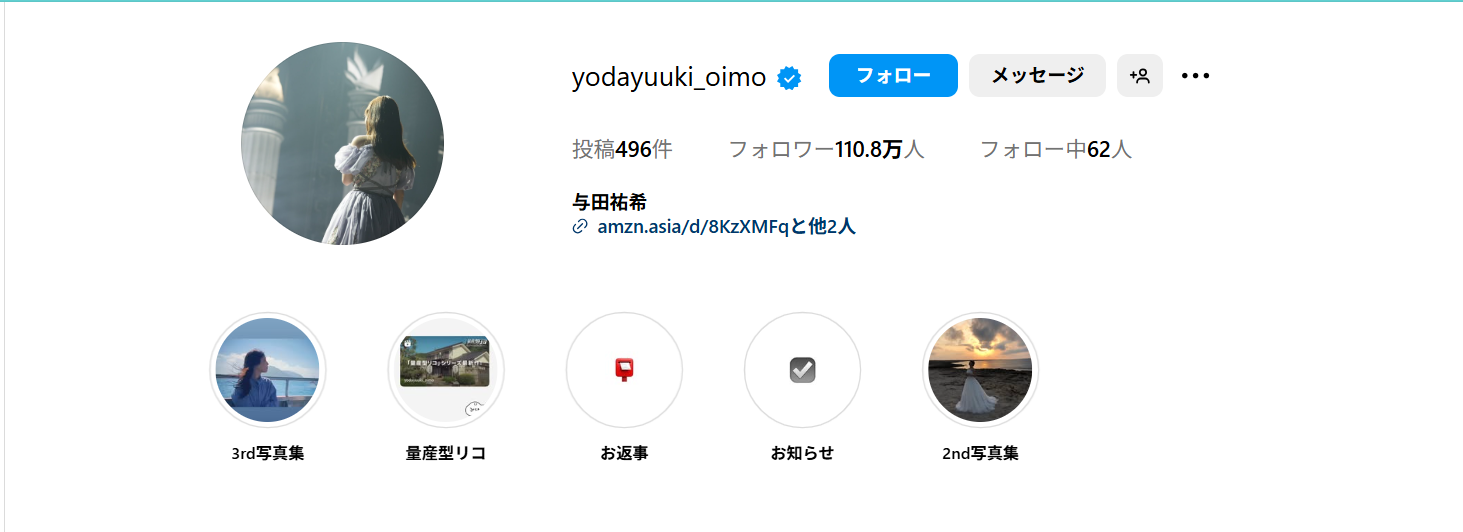Show similar accounts via add-person icon
Image resolution: width=1463 pixels, height=532 pixels.
coord(1139,76)
